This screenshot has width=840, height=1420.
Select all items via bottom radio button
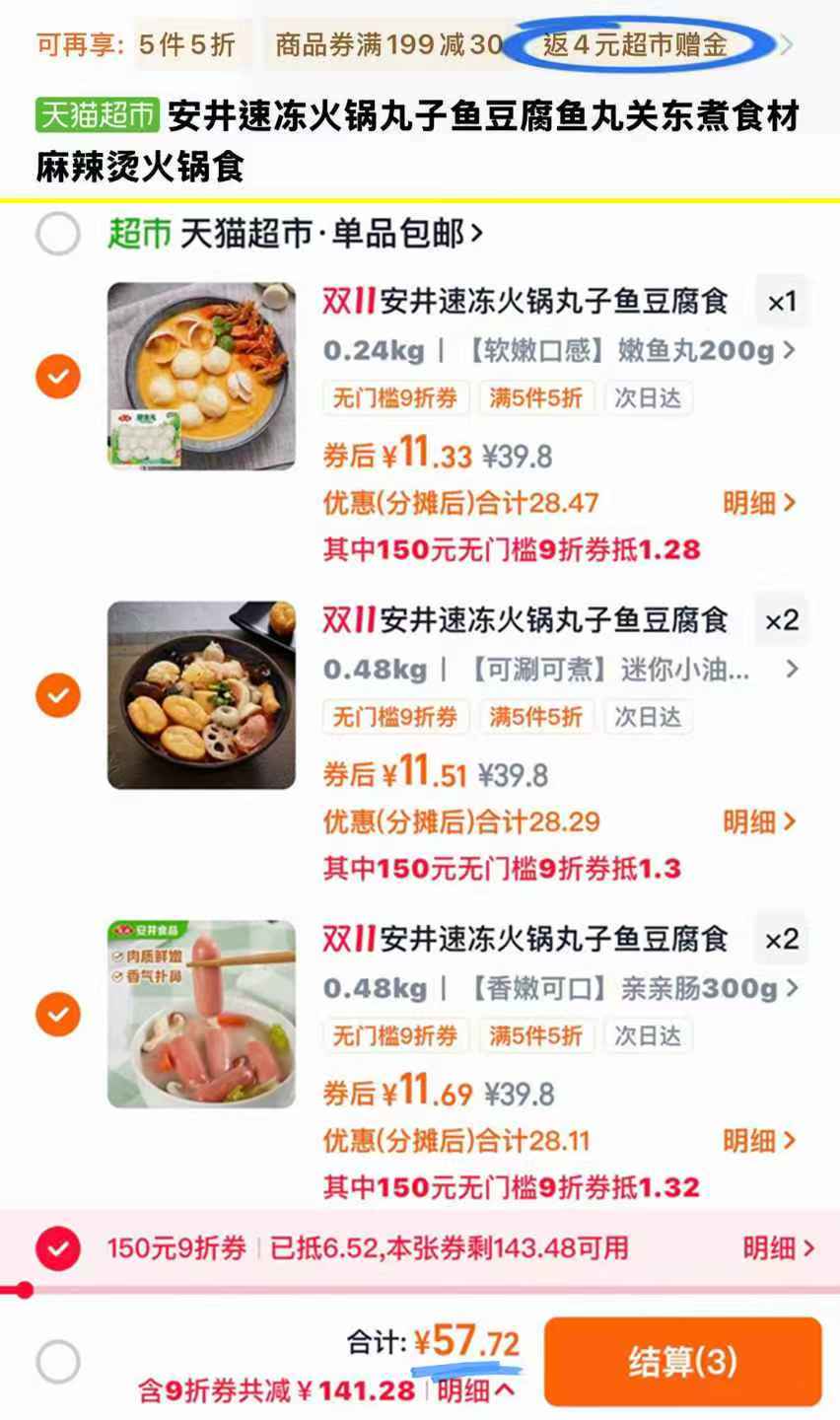click(x=58, y=1362)
